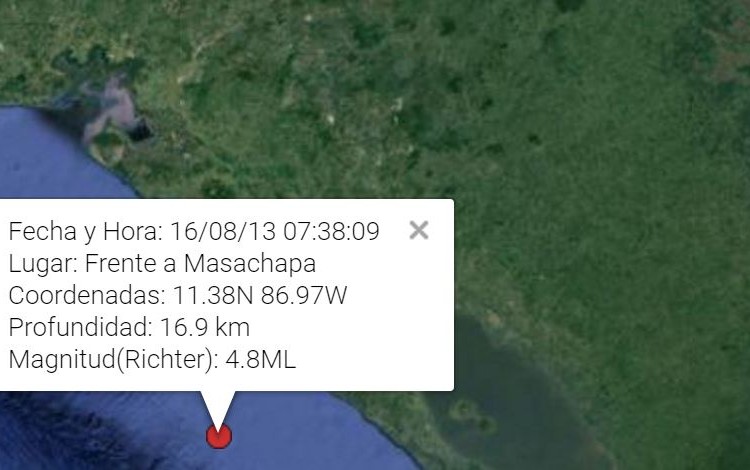Close the earthquake info popup

(419, 231)
